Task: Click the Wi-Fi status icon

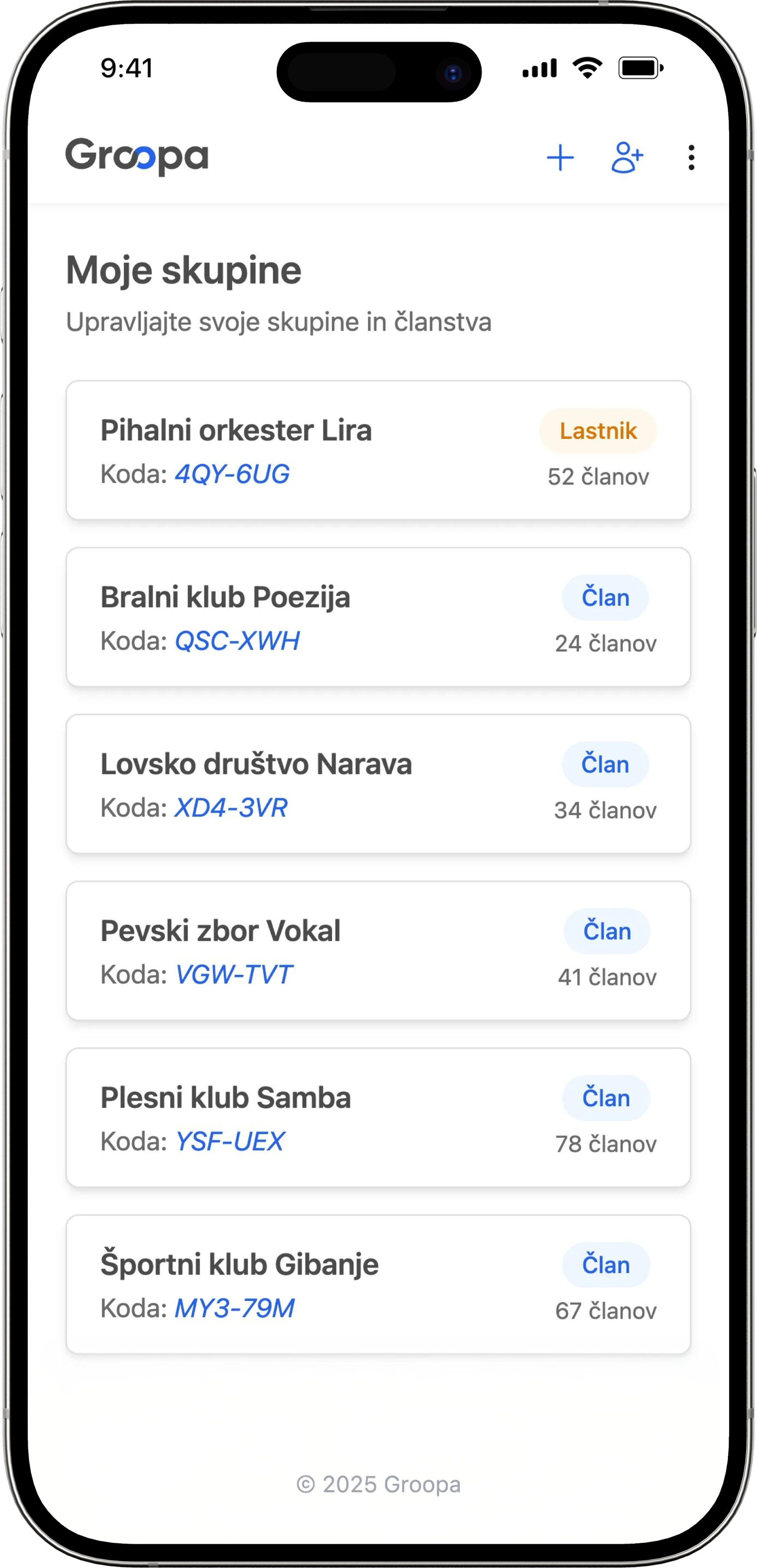Action: [x=585, y=69]
